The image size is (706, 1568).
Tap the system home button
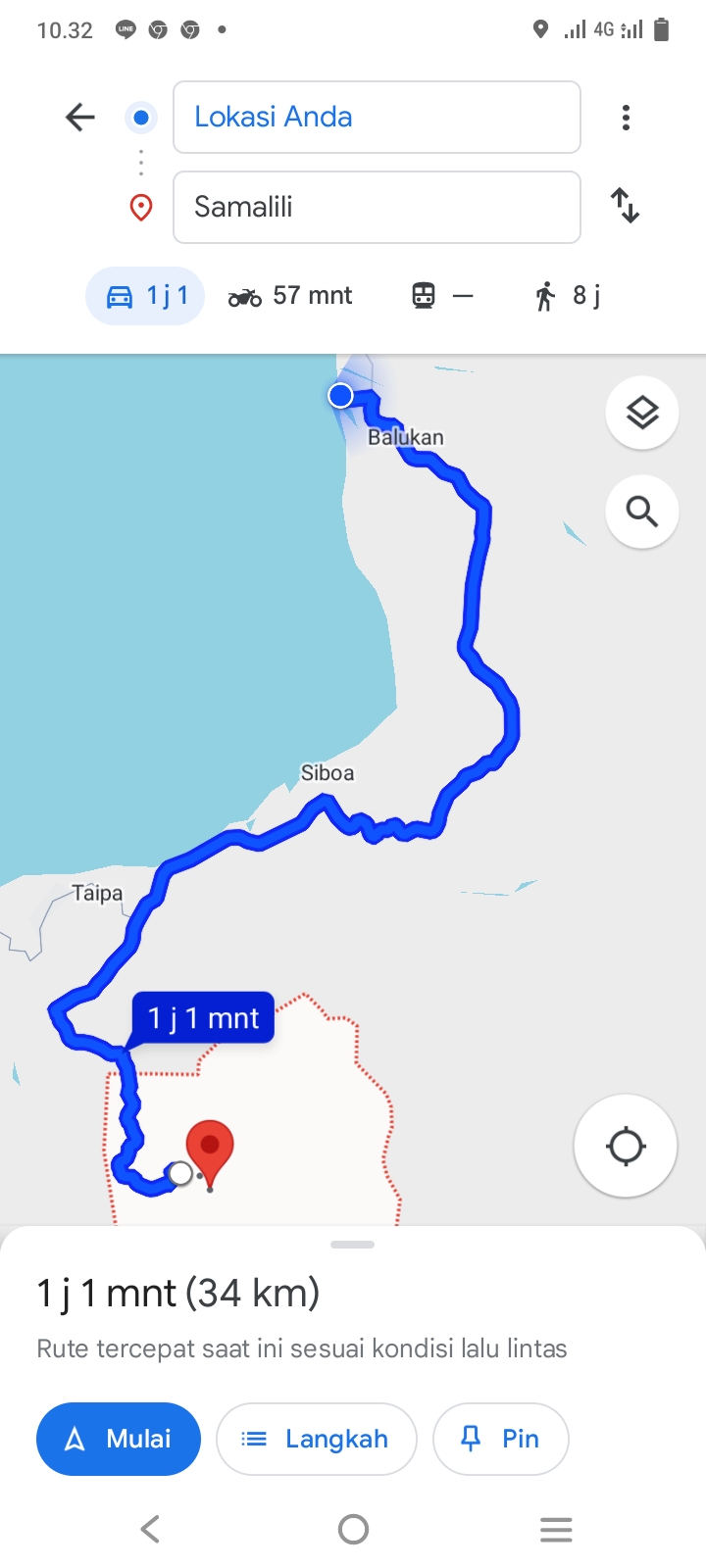point(353,1529)
